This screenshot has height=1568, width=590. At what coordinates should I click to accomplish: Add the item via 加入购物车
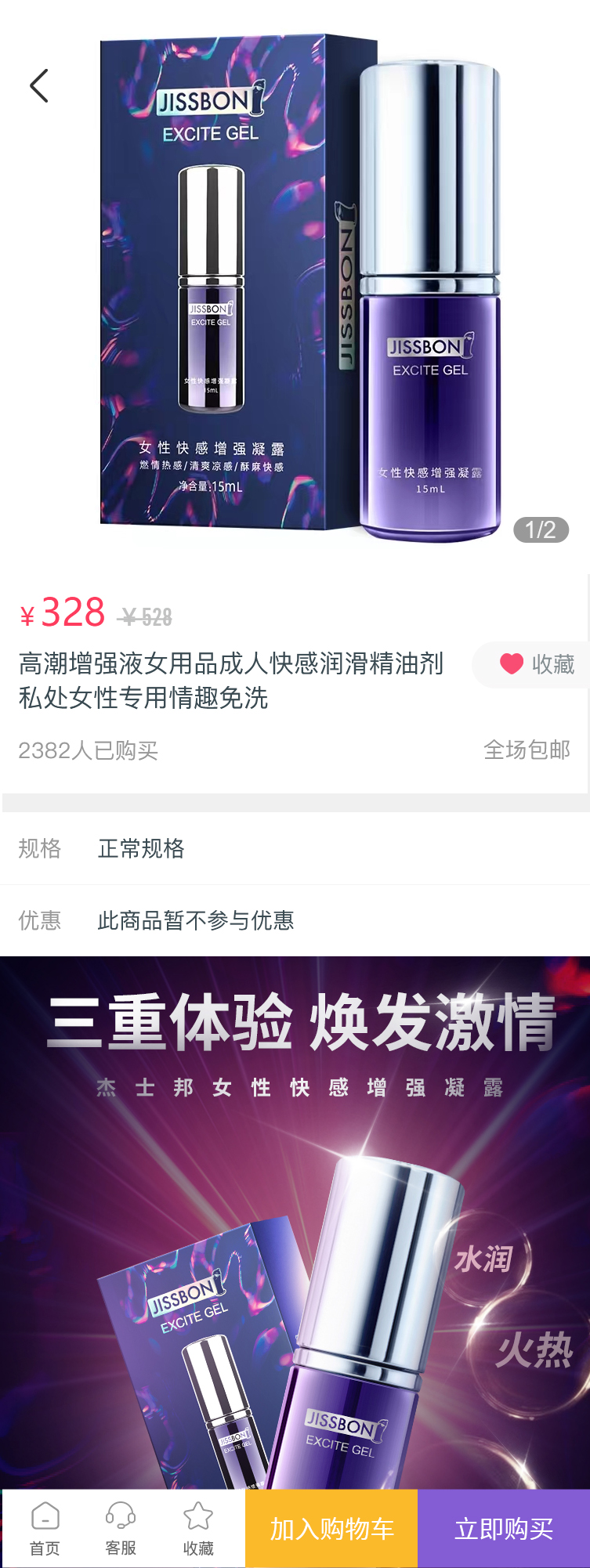pos(331,1528)
